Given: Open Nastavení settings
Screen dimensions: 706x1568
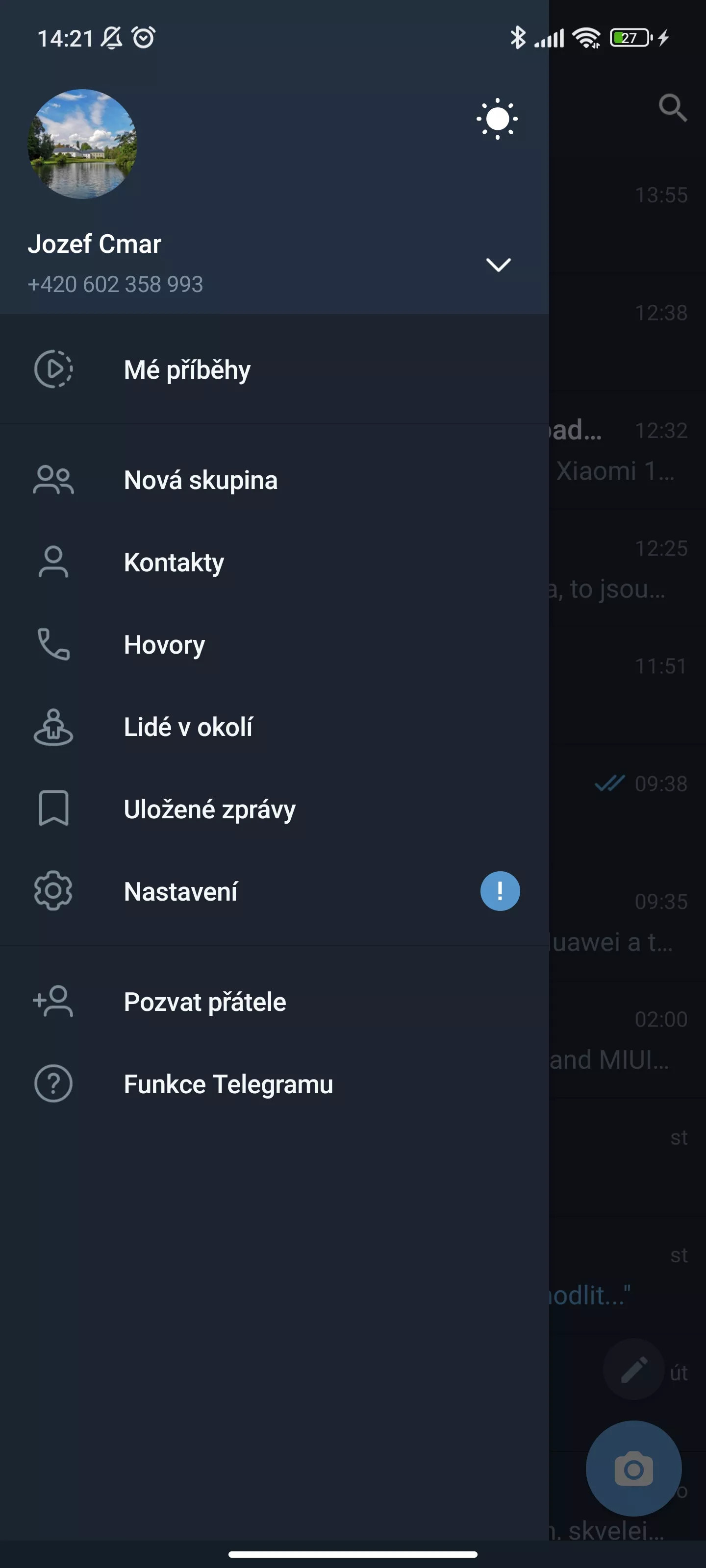Looking at the screenshot, I should [x=274, y=891].
